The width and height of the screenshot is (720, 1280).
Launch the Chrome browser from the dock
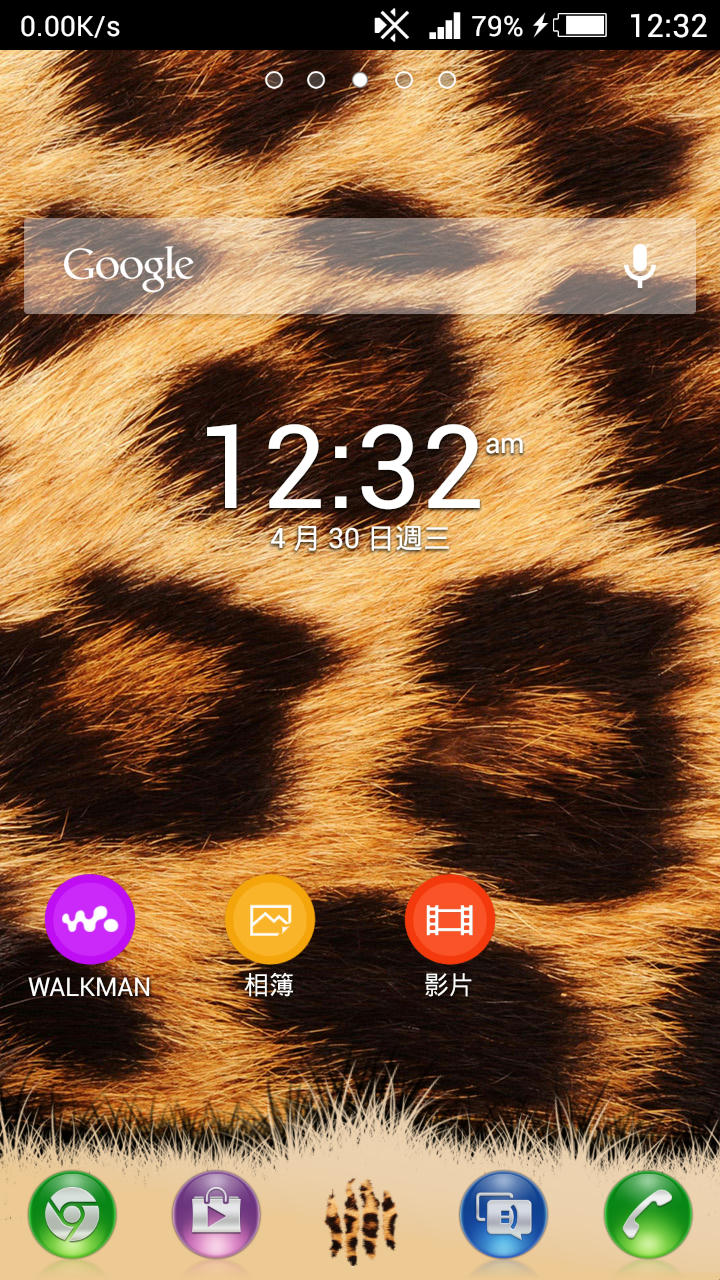click(73, 1215)
